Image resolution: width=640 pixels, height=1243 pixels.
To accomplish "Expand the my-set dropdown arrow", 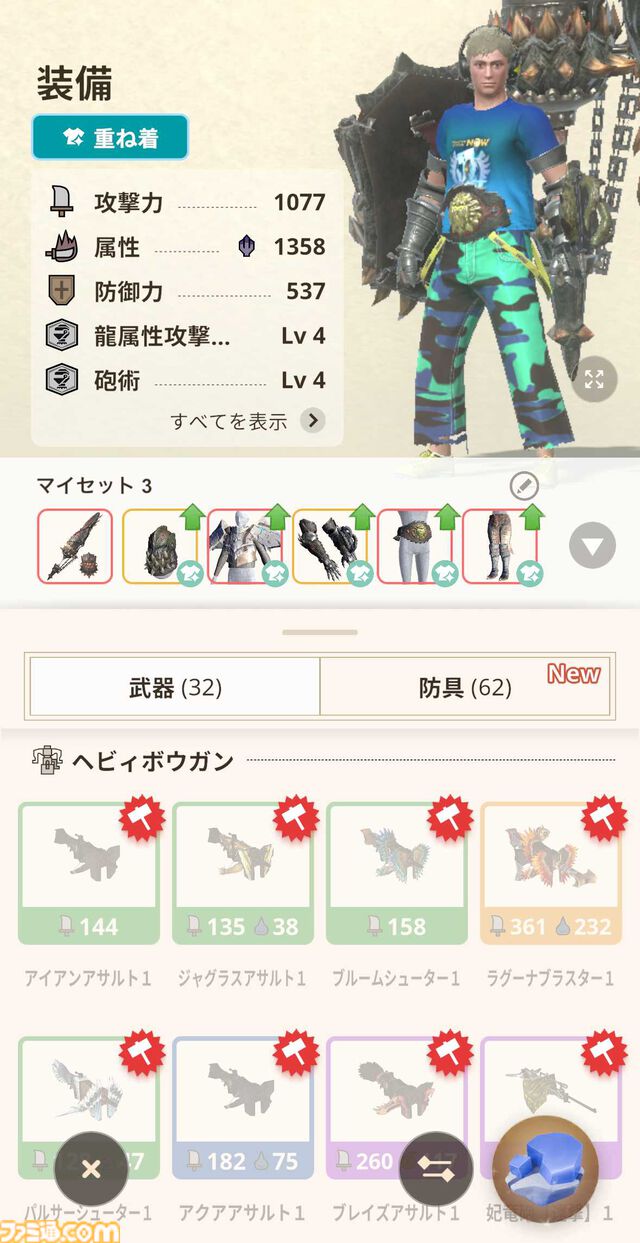I will [x=592, y=546].
